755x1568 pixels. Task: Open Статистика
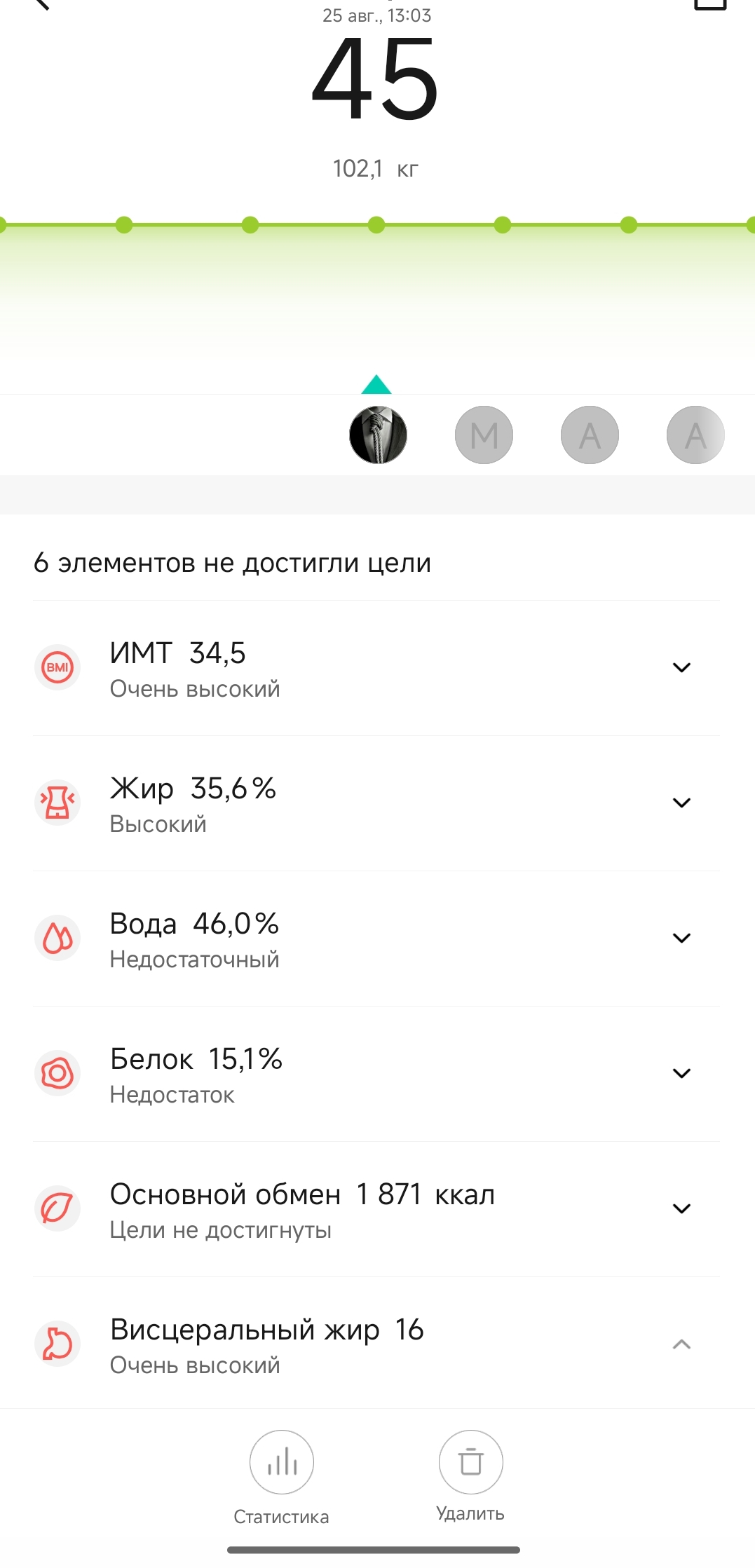pos(282,1463)
